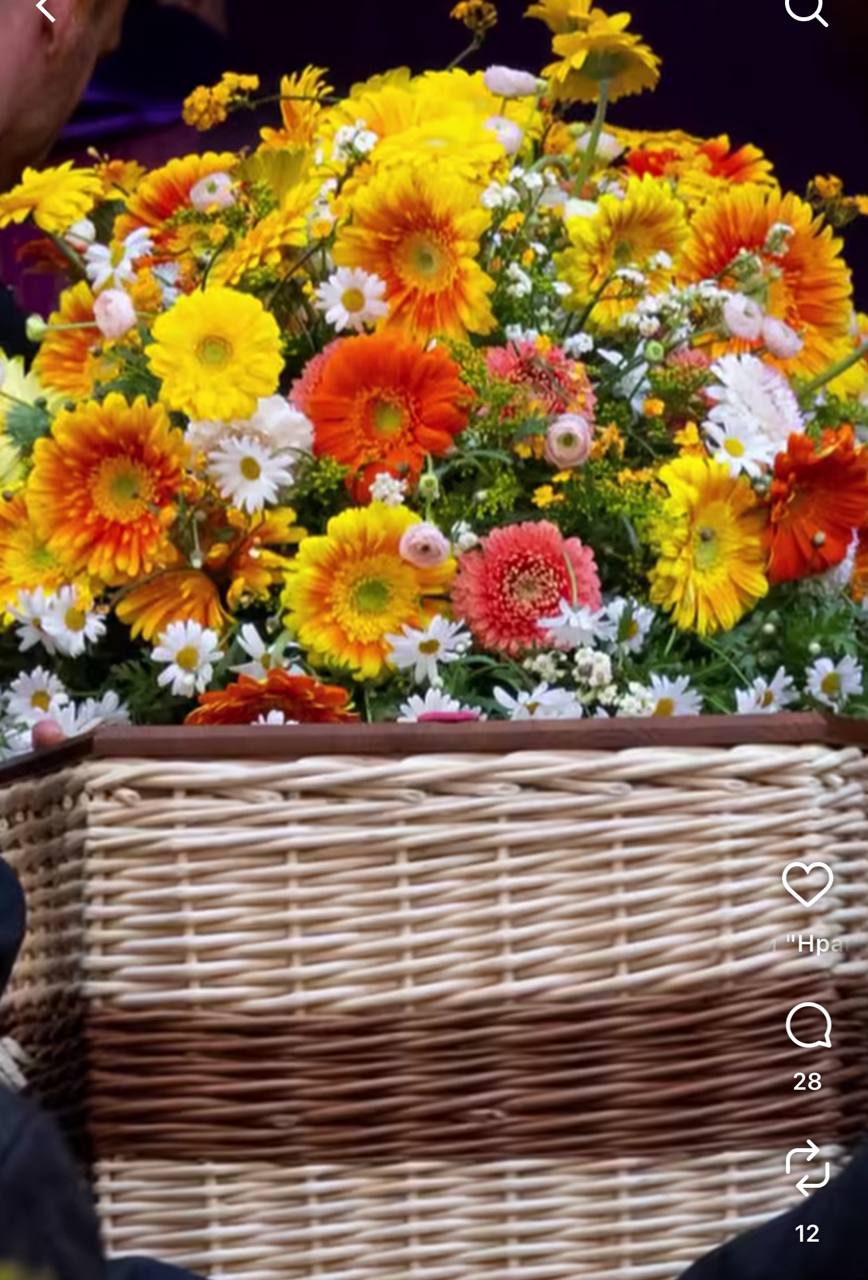
Task: Open the comments with 28 replies
Action: [x=808, y=1026]
